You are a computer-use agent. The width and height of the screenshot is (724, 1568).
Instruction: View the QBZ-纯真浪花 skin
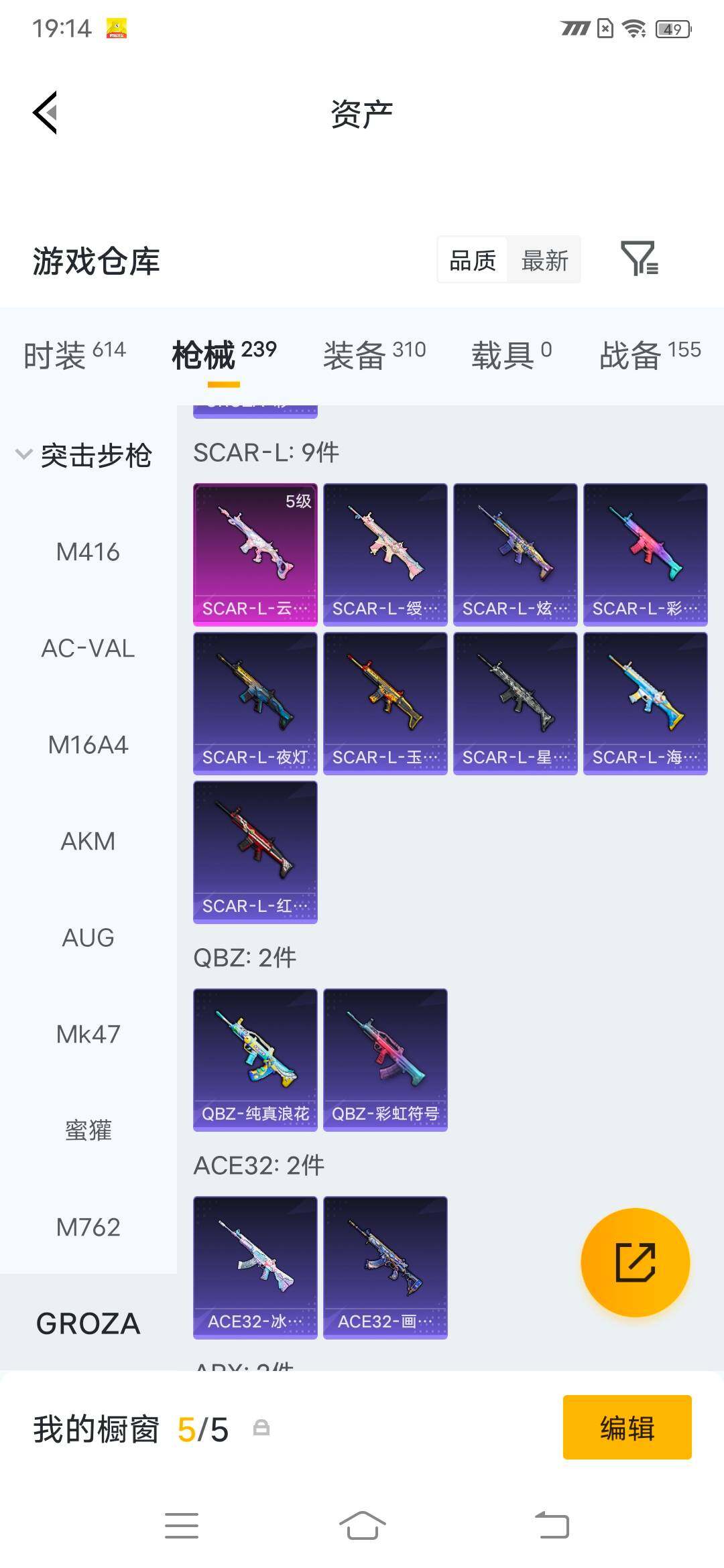click(255, 1060)
